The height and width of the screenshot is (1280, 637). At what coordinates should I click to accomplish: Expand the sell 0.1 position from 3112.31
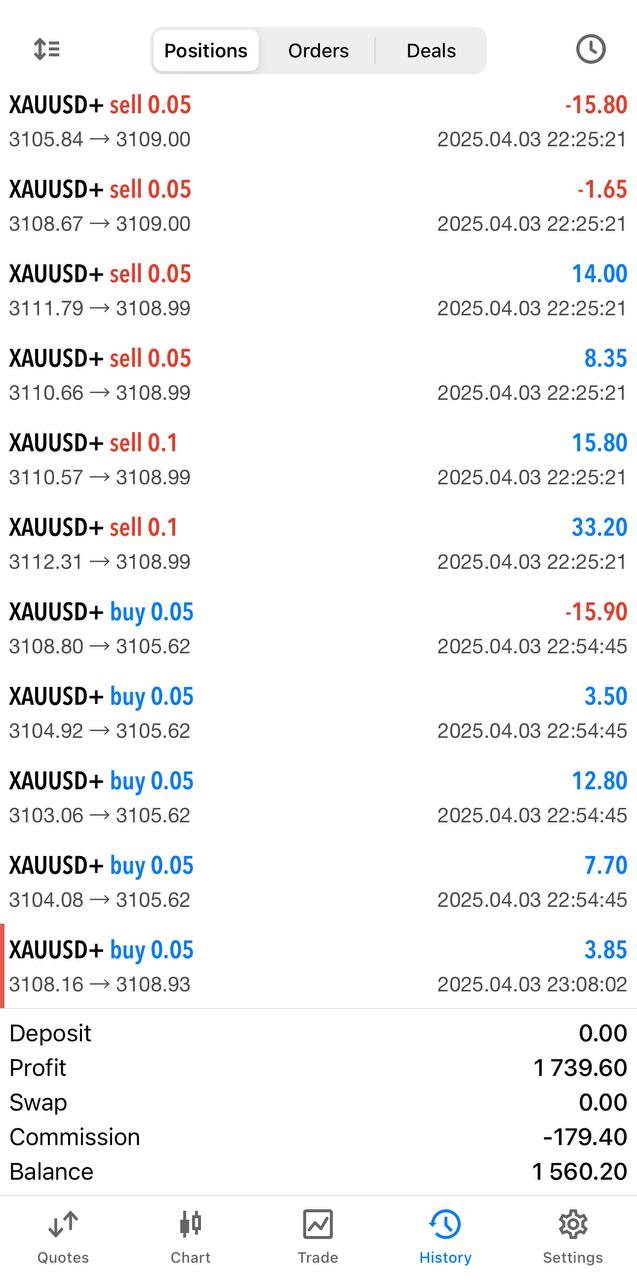click(318, 544)
